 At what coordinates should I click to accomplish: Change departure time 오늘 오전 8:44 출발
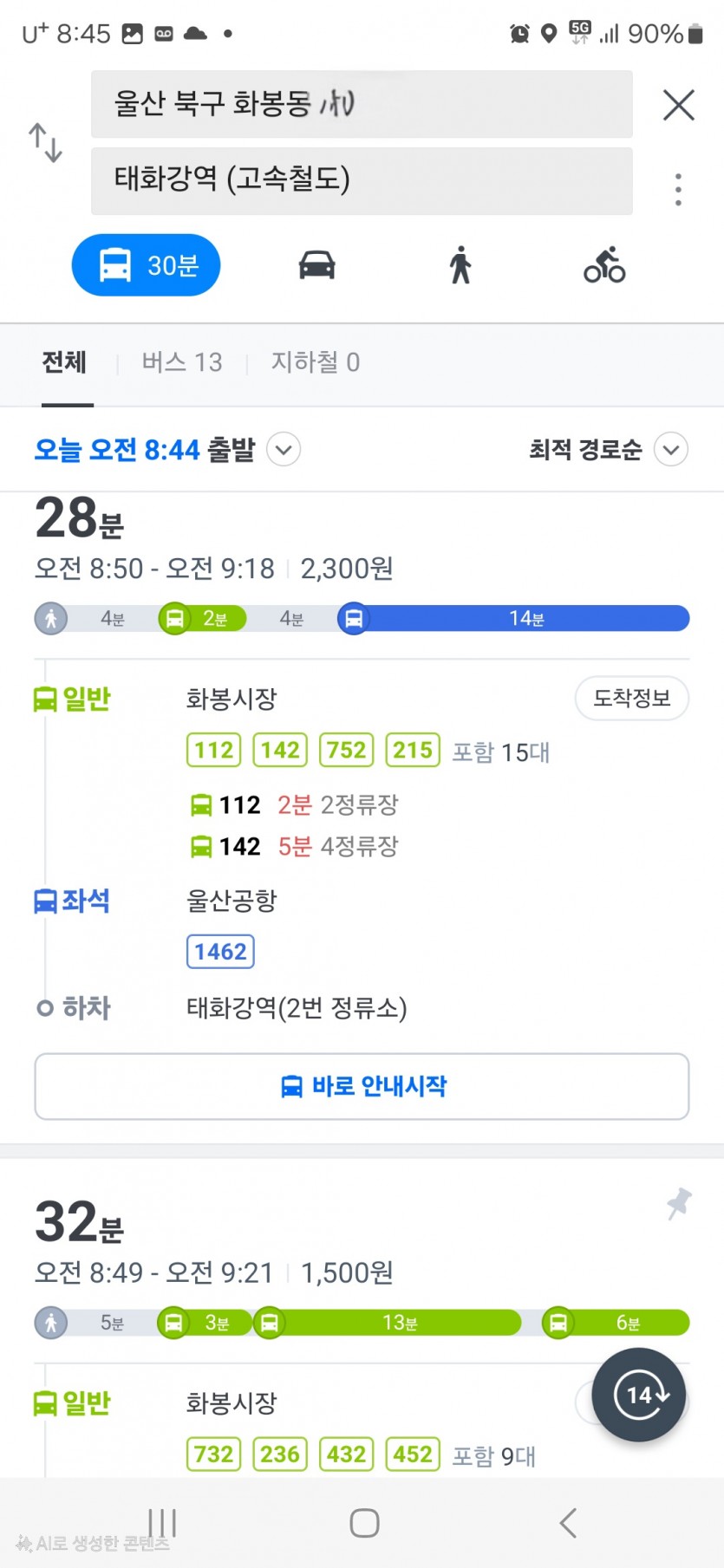coord(166,450)
